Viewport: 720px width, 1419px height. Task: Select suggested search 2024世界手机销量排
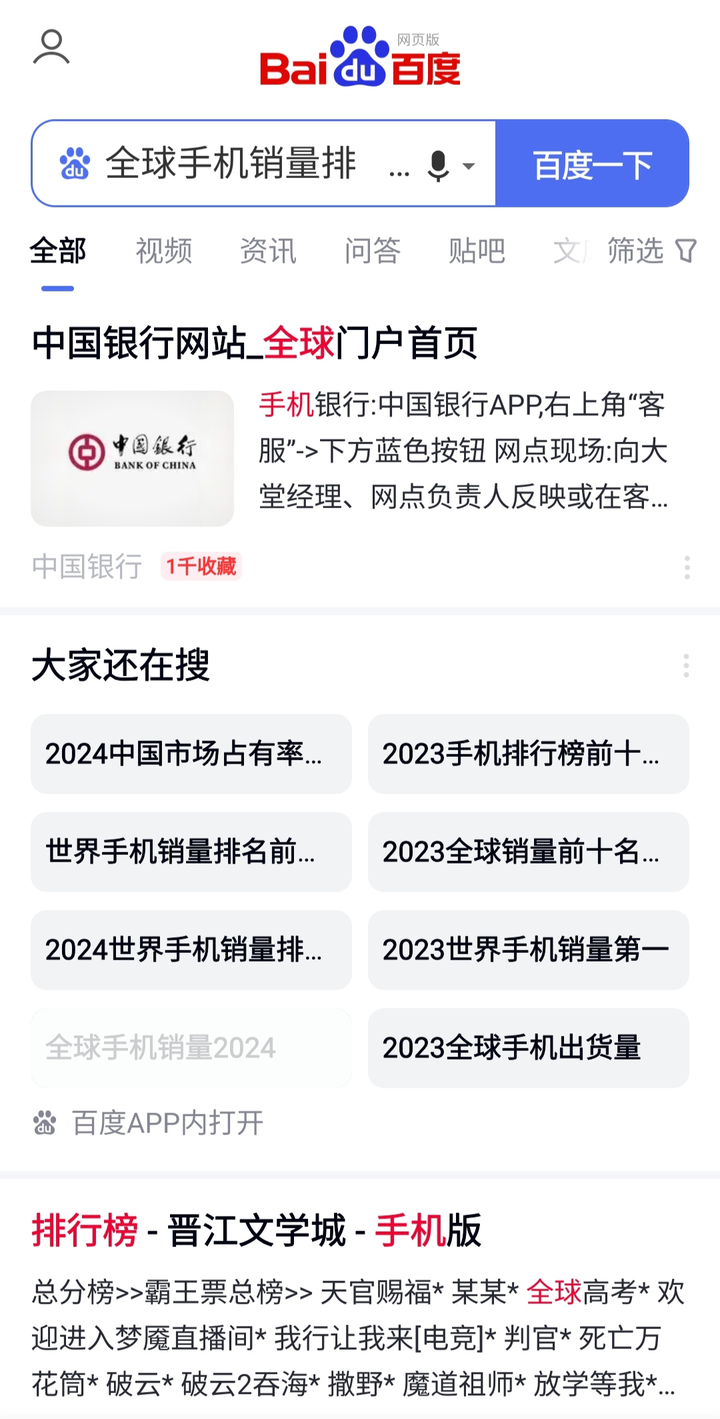191,950
